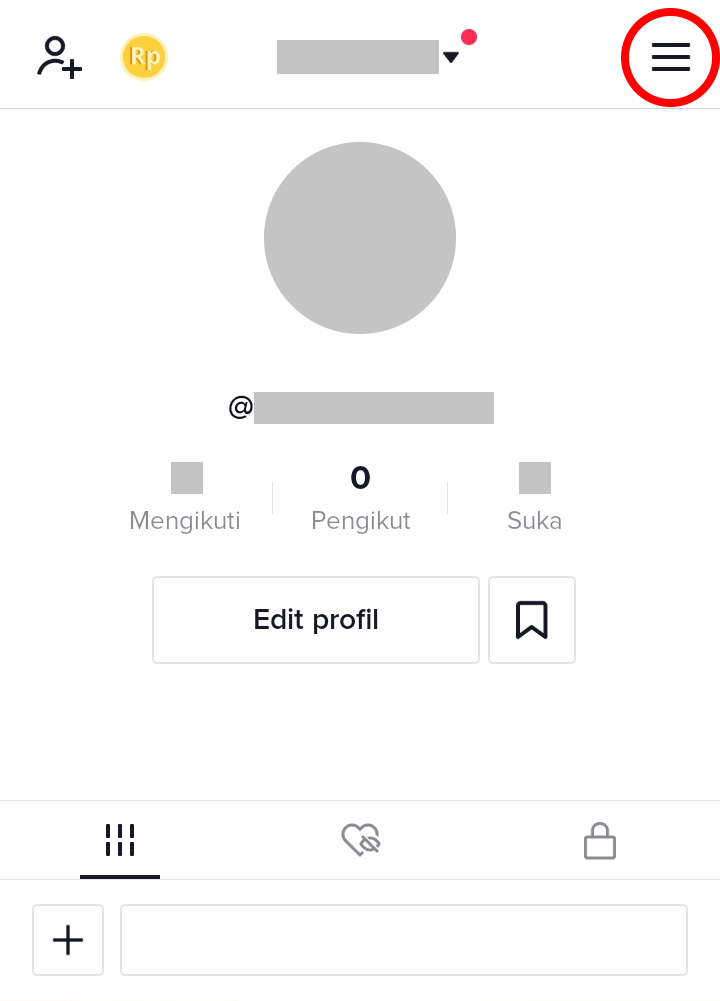Open the private liked videos icon
The height and width of the screenshot is (1001, 720).
[360, 840]
